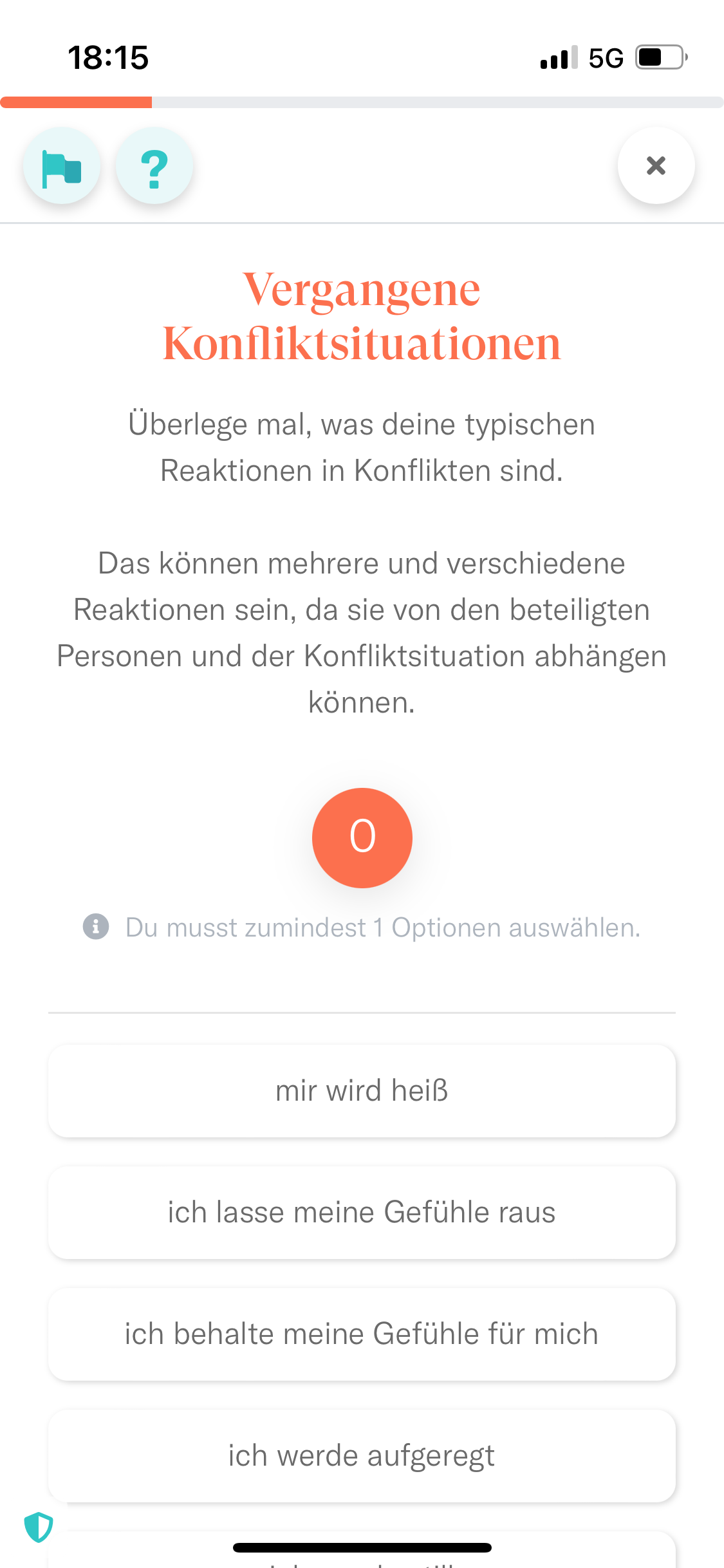724x1568 pixels.
Task: Click the hint 'Du musst zumindest 1 Optionen auswählen'
Action: [382, 928]
